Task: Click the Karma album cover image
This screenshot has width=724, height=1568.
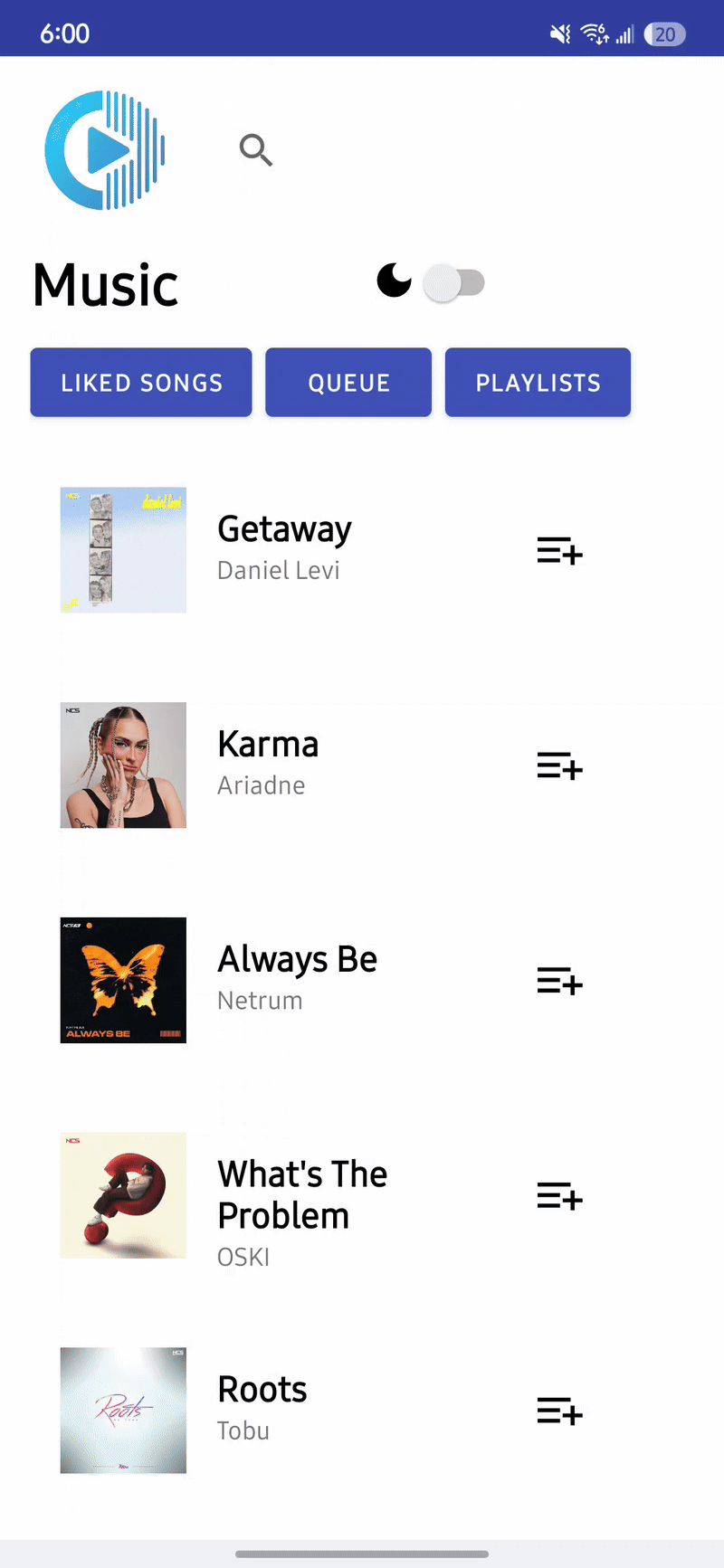Action: 123,765
